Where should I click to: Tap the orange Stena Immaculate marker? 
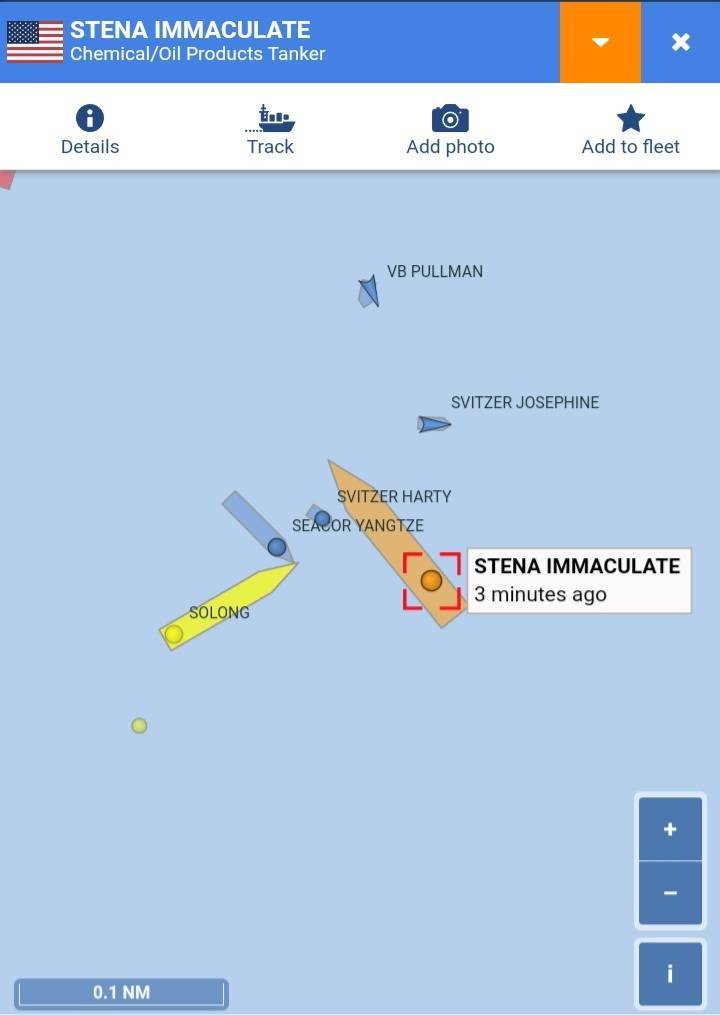pyautogui.click(x=431, y=580)
